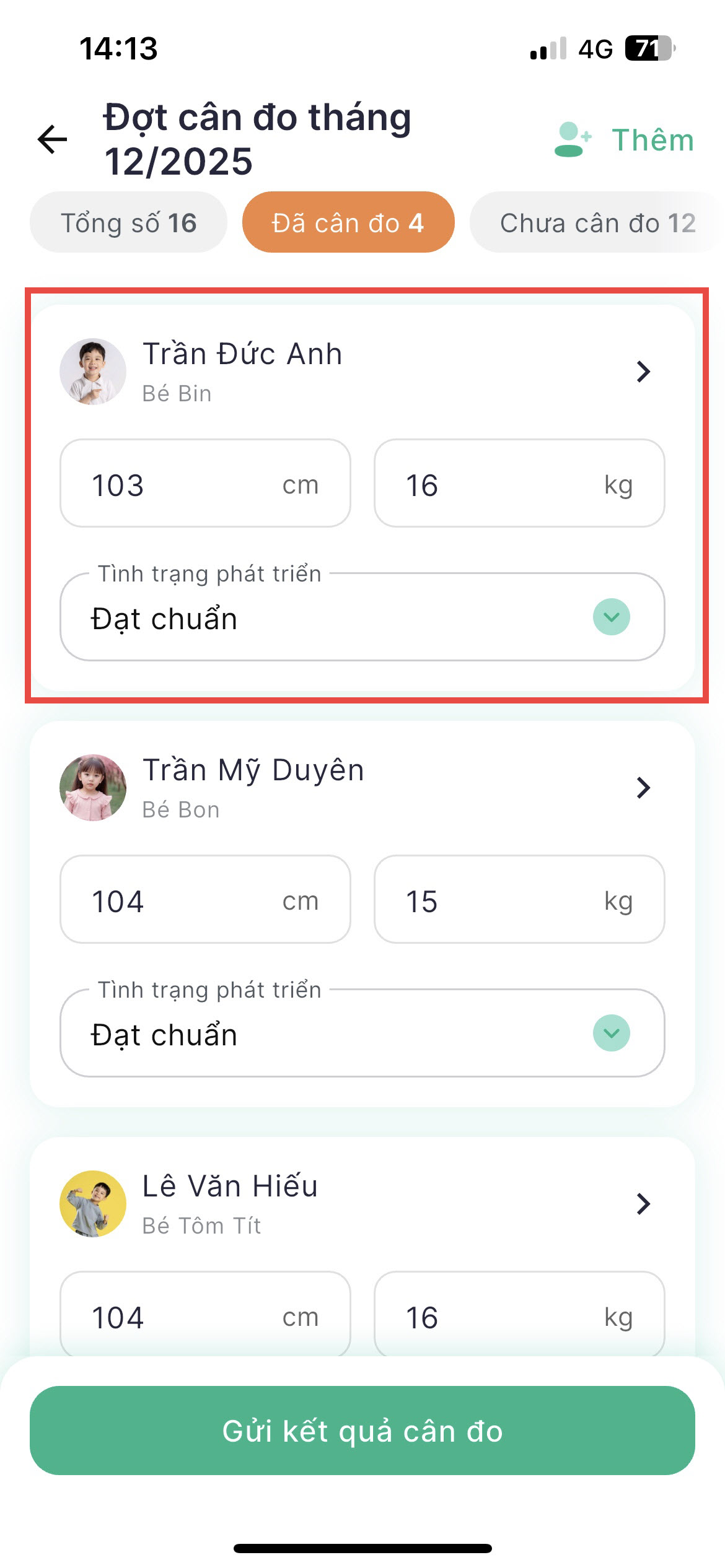Edit Trần Đức Anh's weight field
Screen dimensions: 725x1568
[x=519, y=484]
